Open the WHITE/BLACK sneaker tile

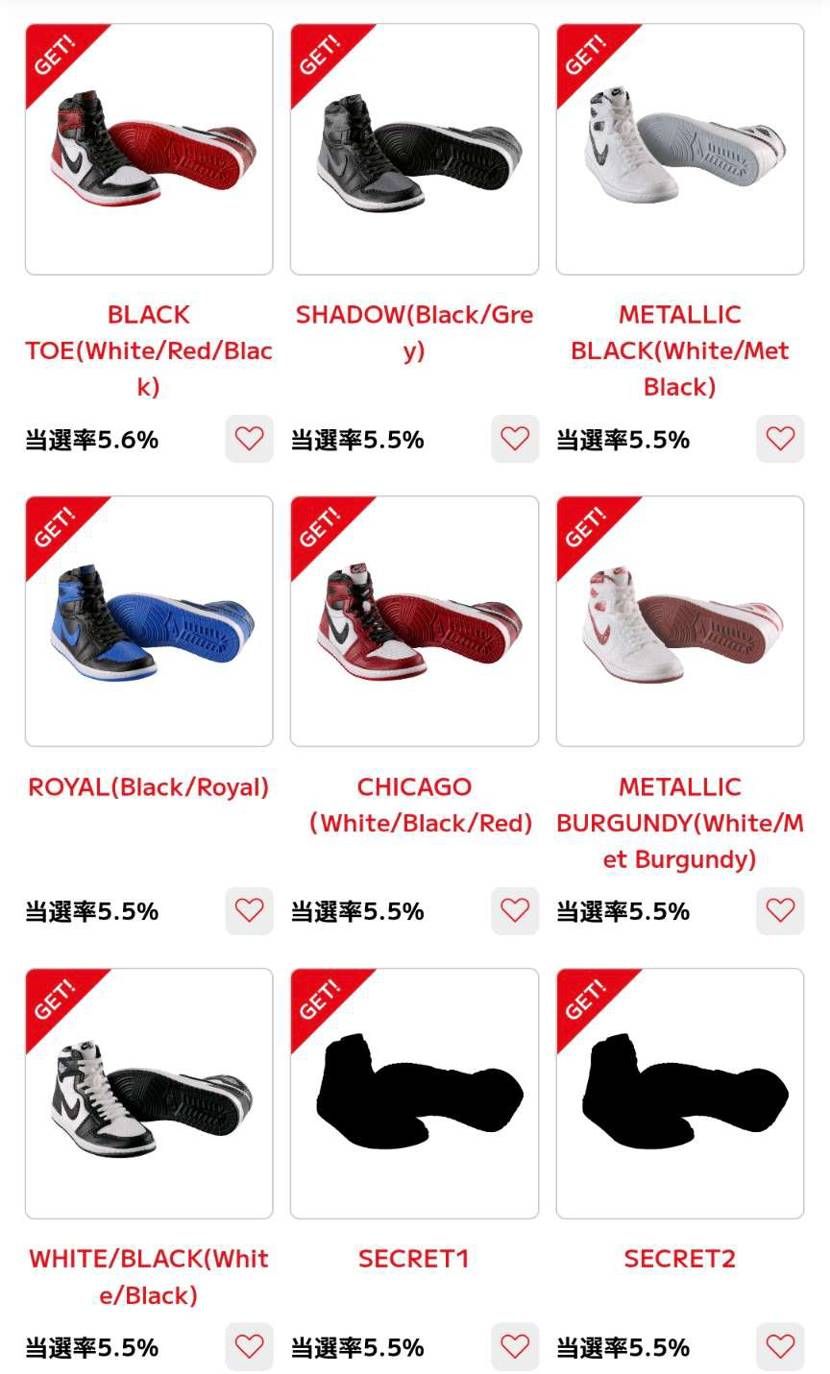[x=149, y=1093]
